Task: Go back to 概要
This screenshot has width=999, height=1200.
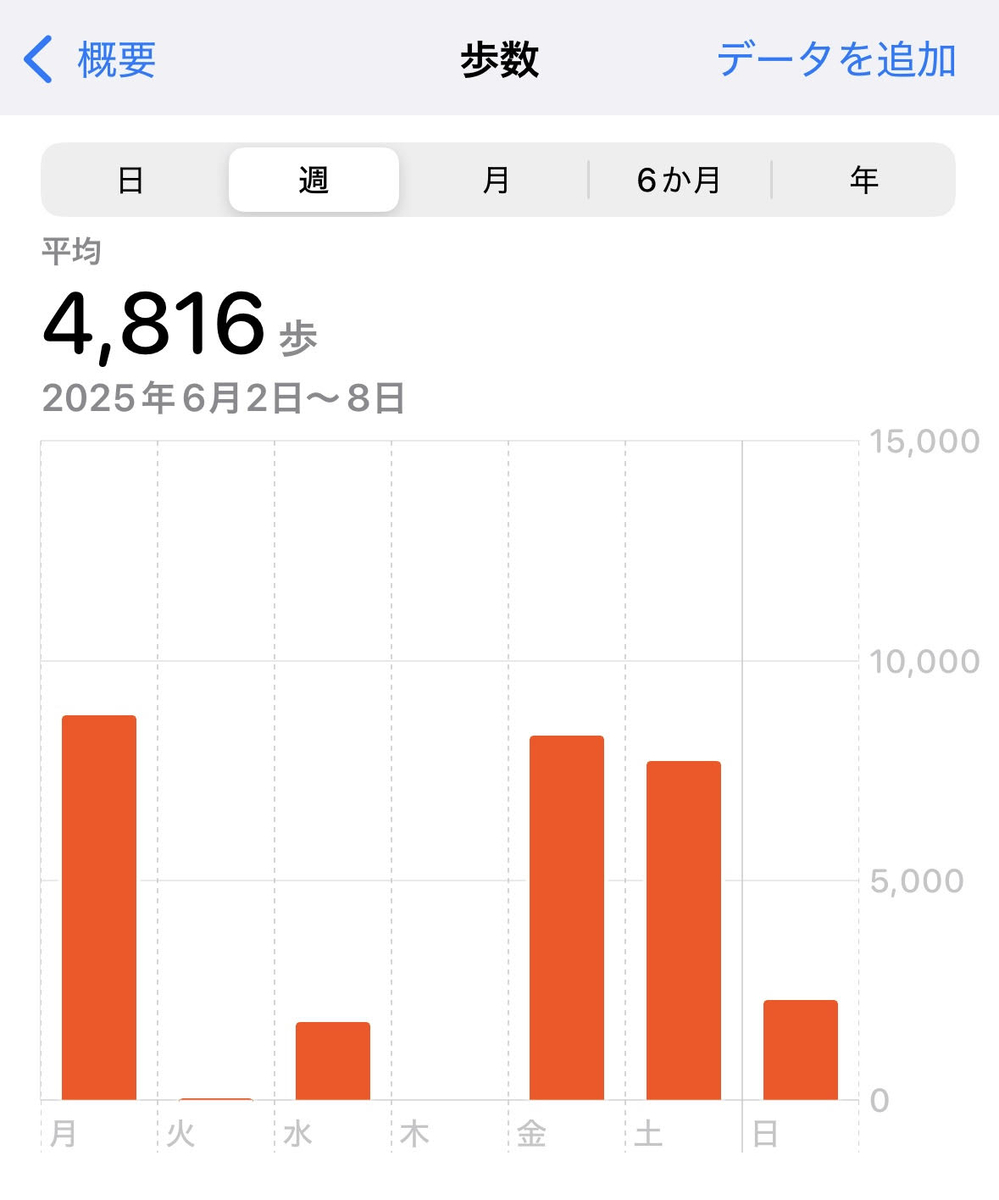Action: pos(92,60)
